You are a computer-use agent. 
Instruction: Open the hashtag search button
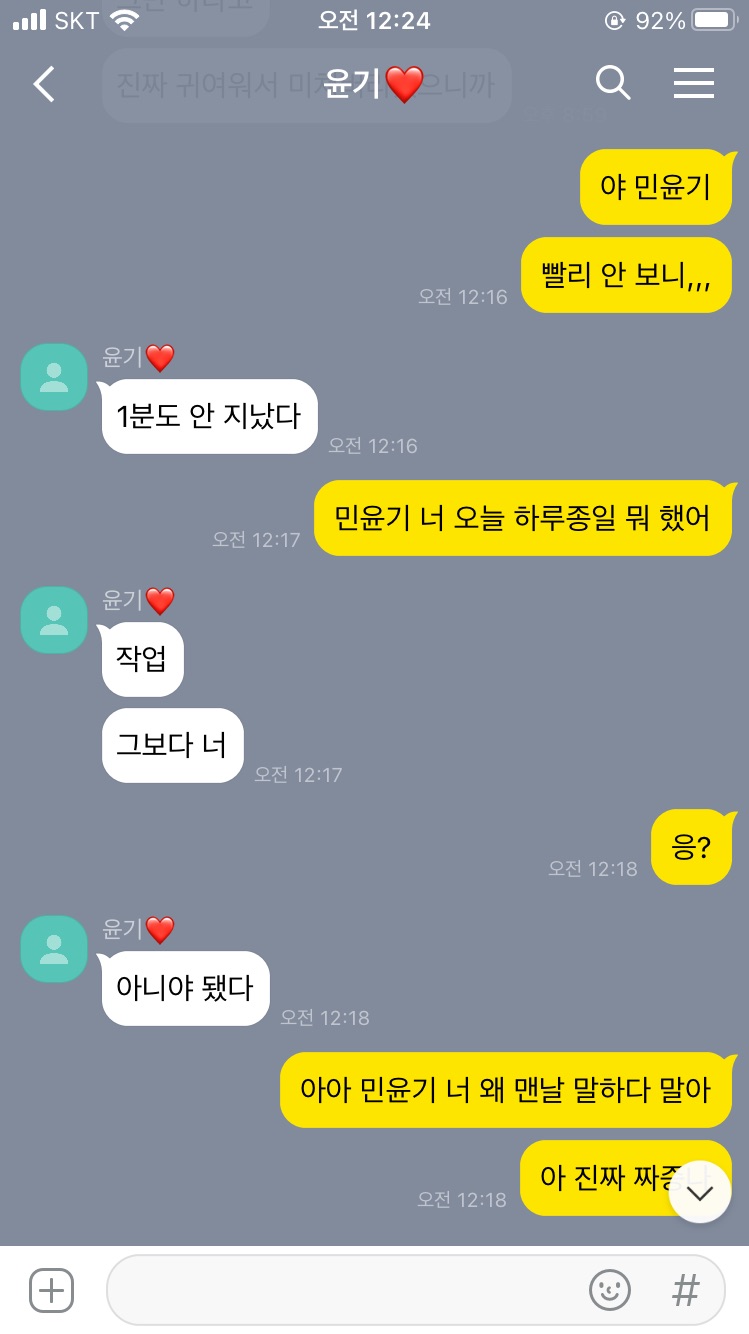tap(686, 1290)
